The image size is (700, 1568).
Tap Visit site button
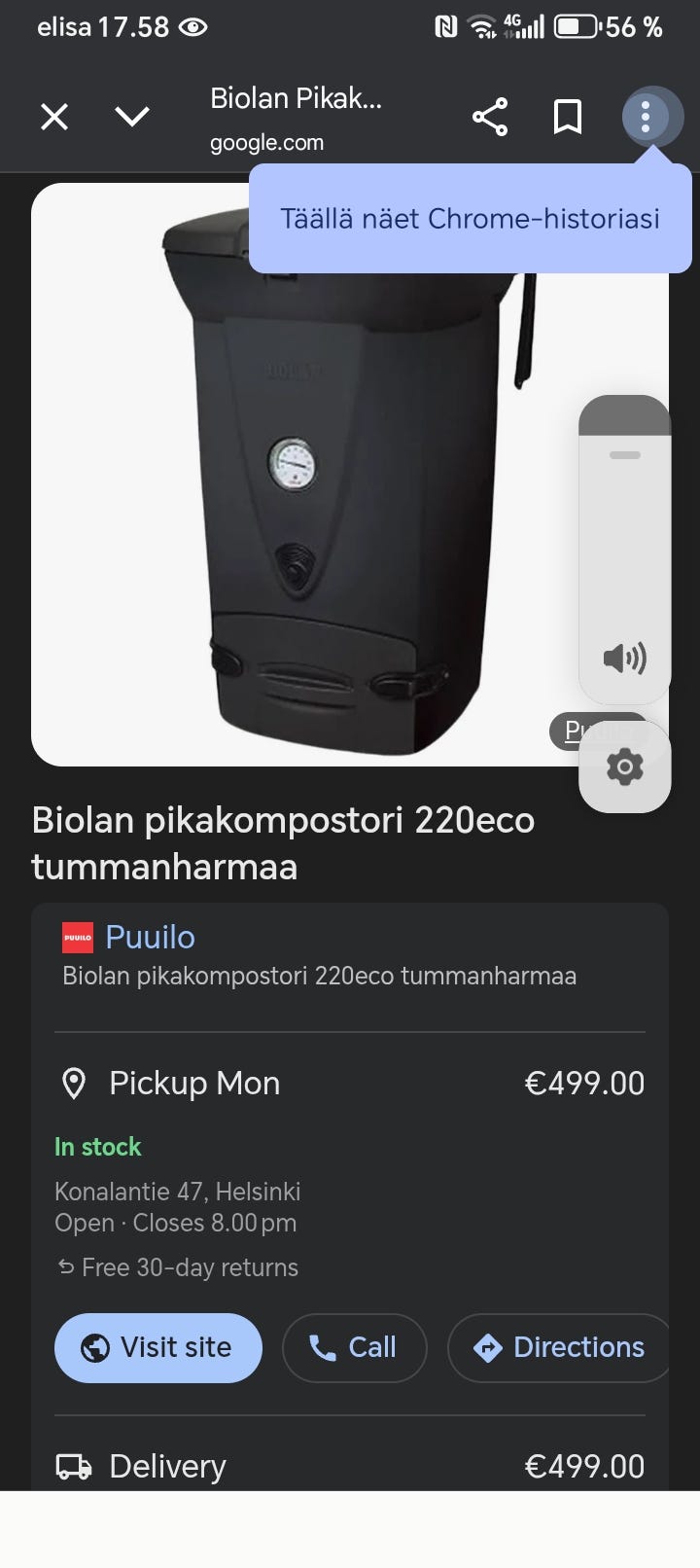pos(158,1347)
